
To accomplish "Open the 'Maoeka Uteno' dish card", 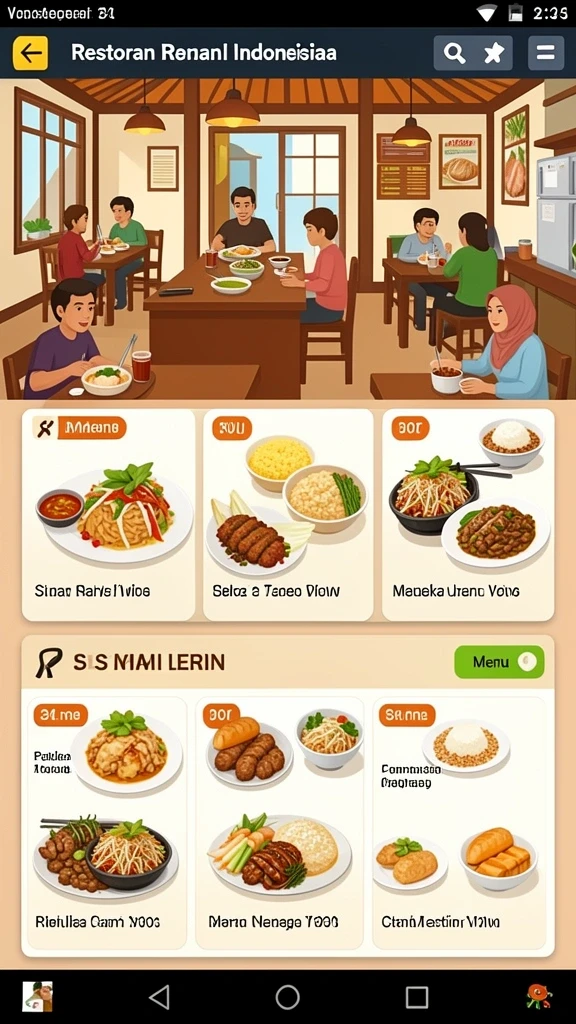I will [x=468, y=515].
